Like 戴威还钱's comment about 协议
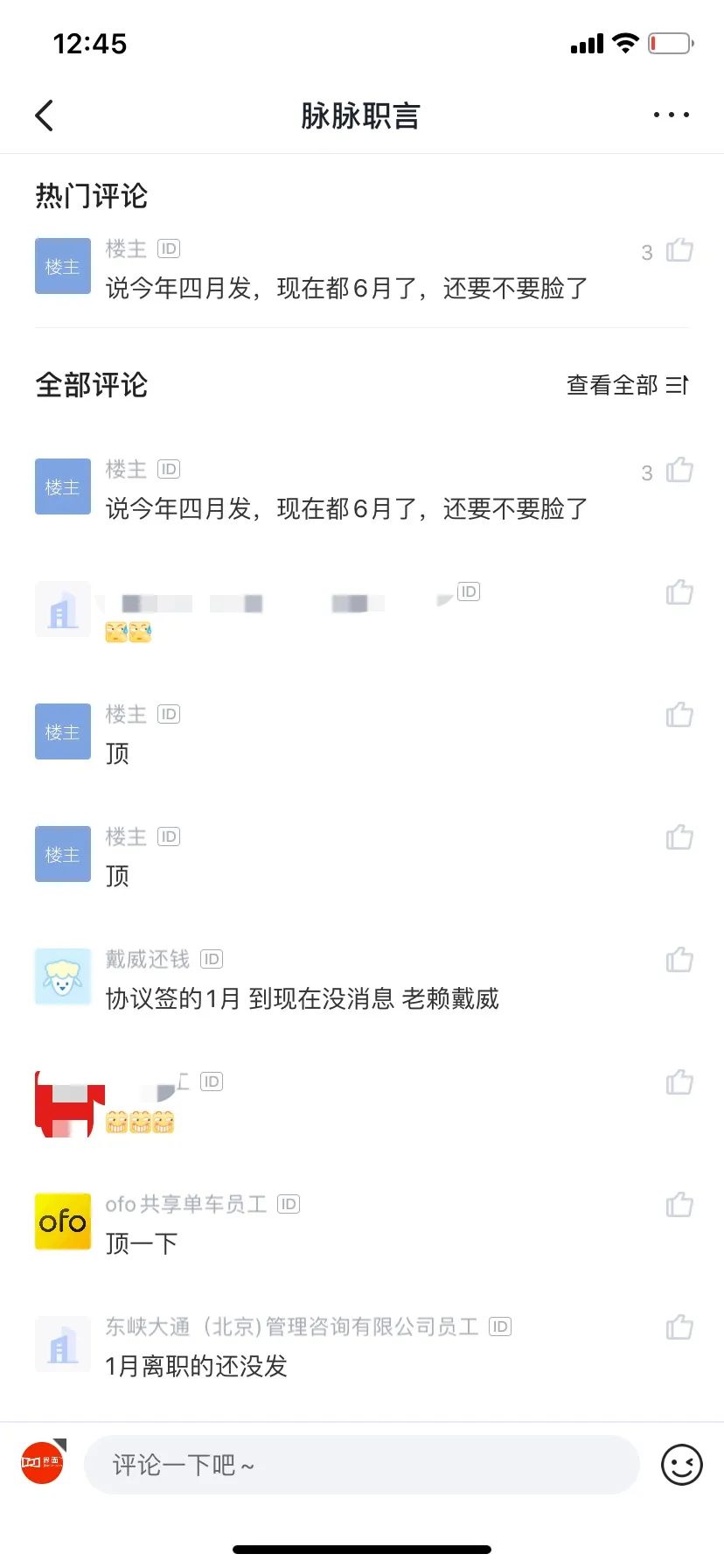 click(x=679, y=960)
